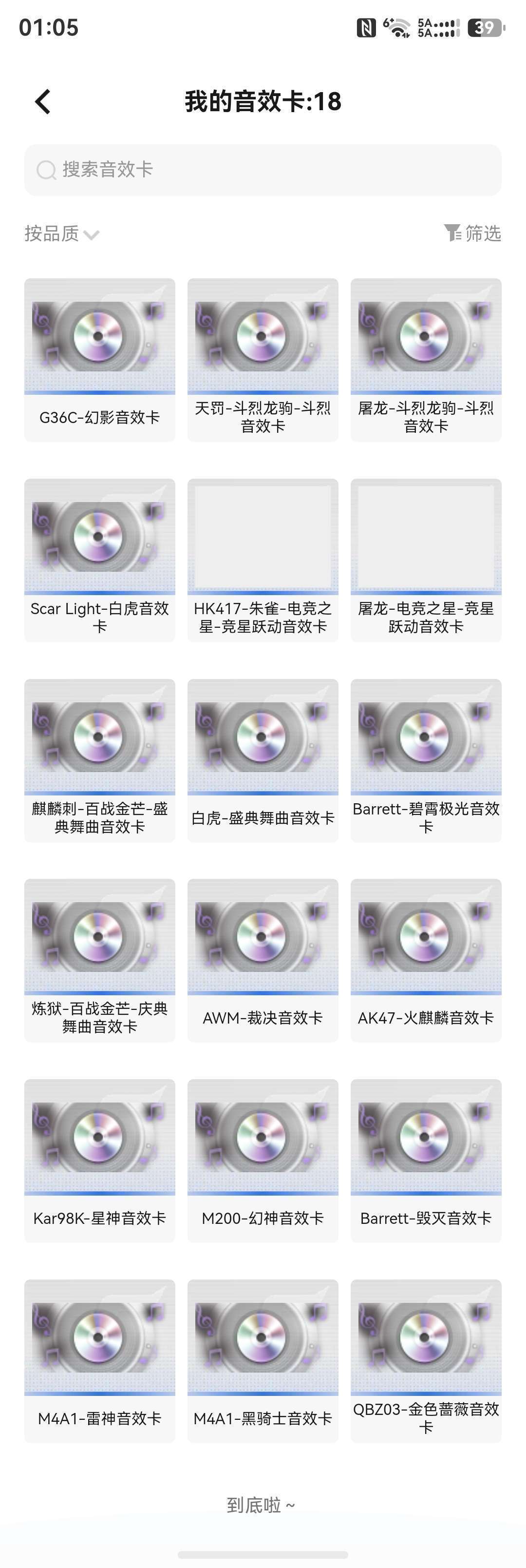Choose HK417-朱雀-电竞之星-竞星跃动音效卡
This screenshot has height=1568, width=526.
[263, 560]
